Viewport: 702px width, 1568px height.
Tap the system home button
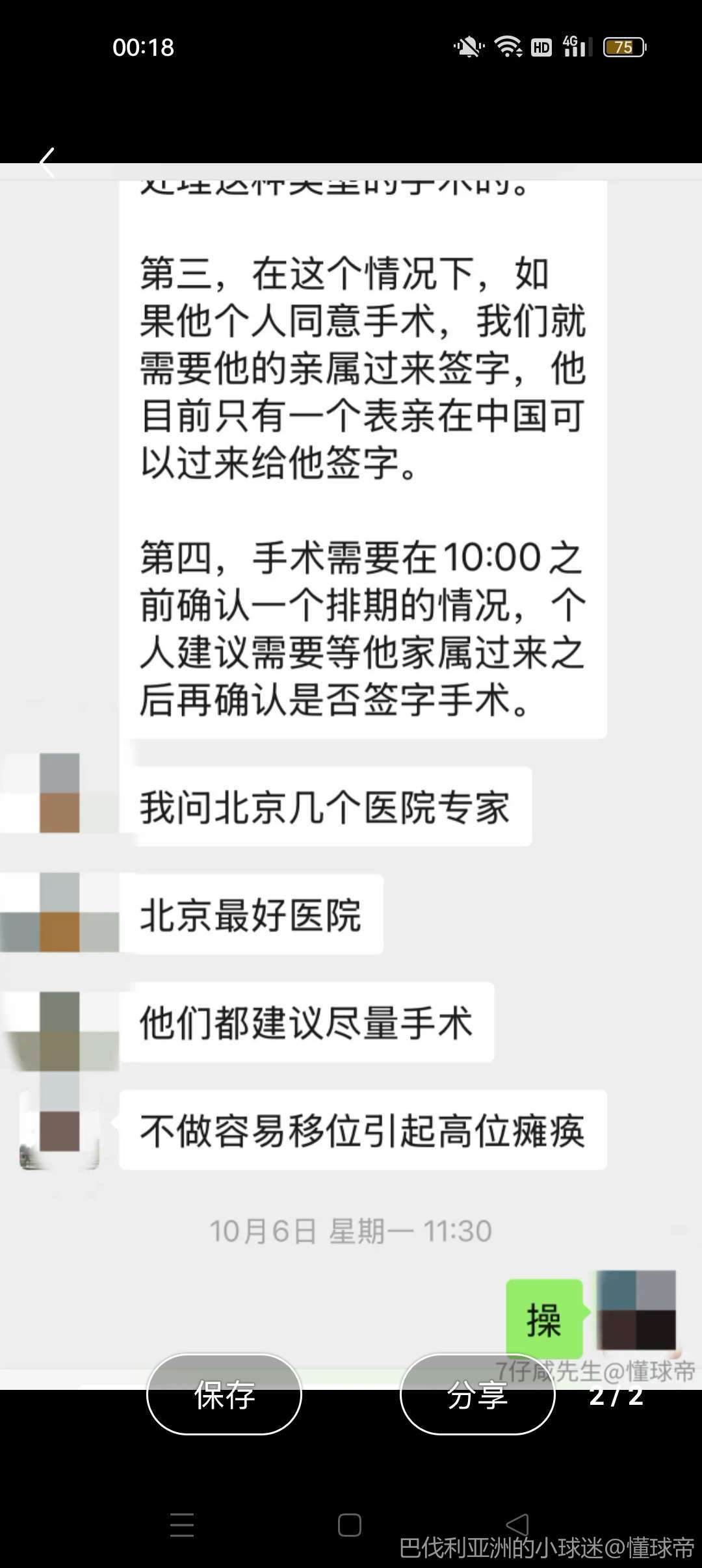pyautogui.click(x=350, y=1524)
